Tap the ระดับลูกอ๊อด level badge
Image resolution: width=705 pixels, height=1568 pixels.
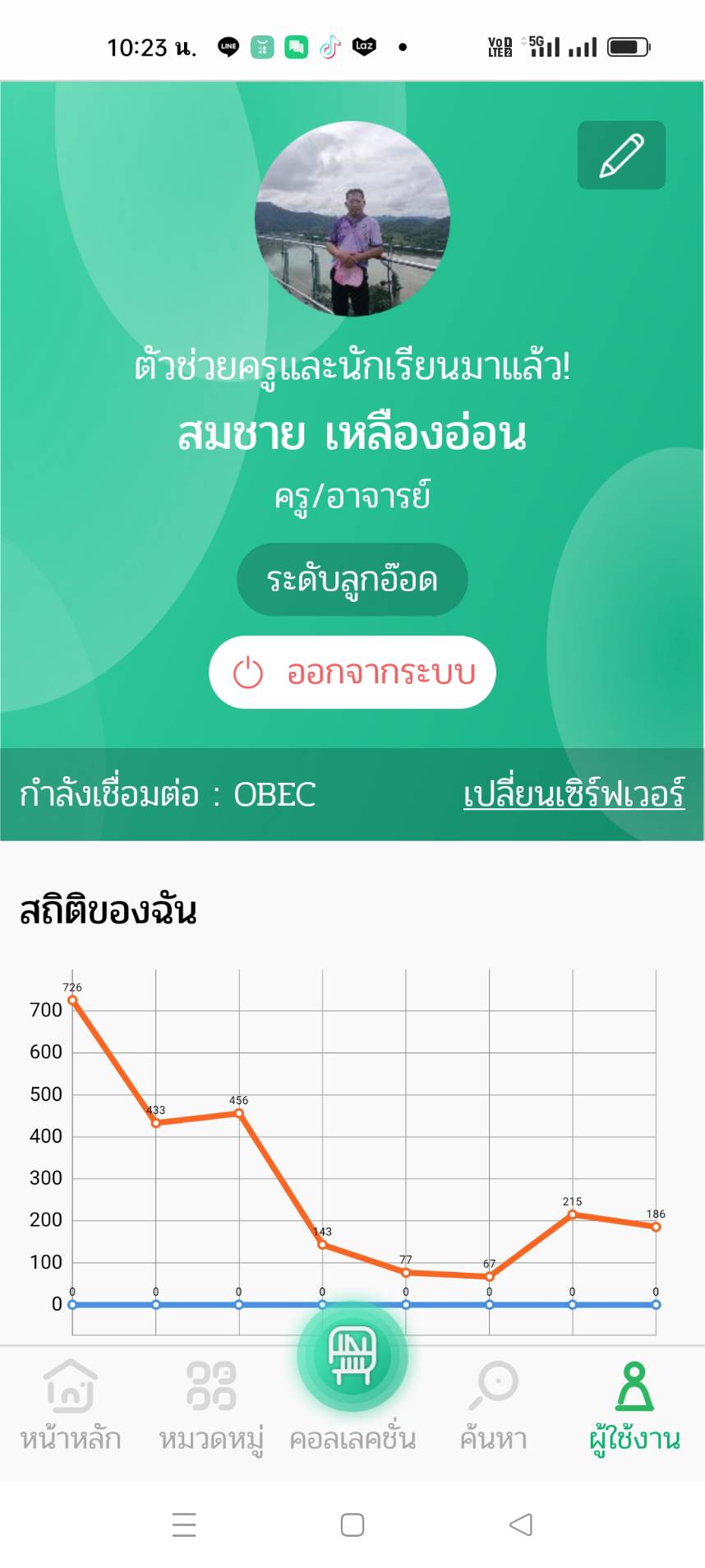point(352,580)
